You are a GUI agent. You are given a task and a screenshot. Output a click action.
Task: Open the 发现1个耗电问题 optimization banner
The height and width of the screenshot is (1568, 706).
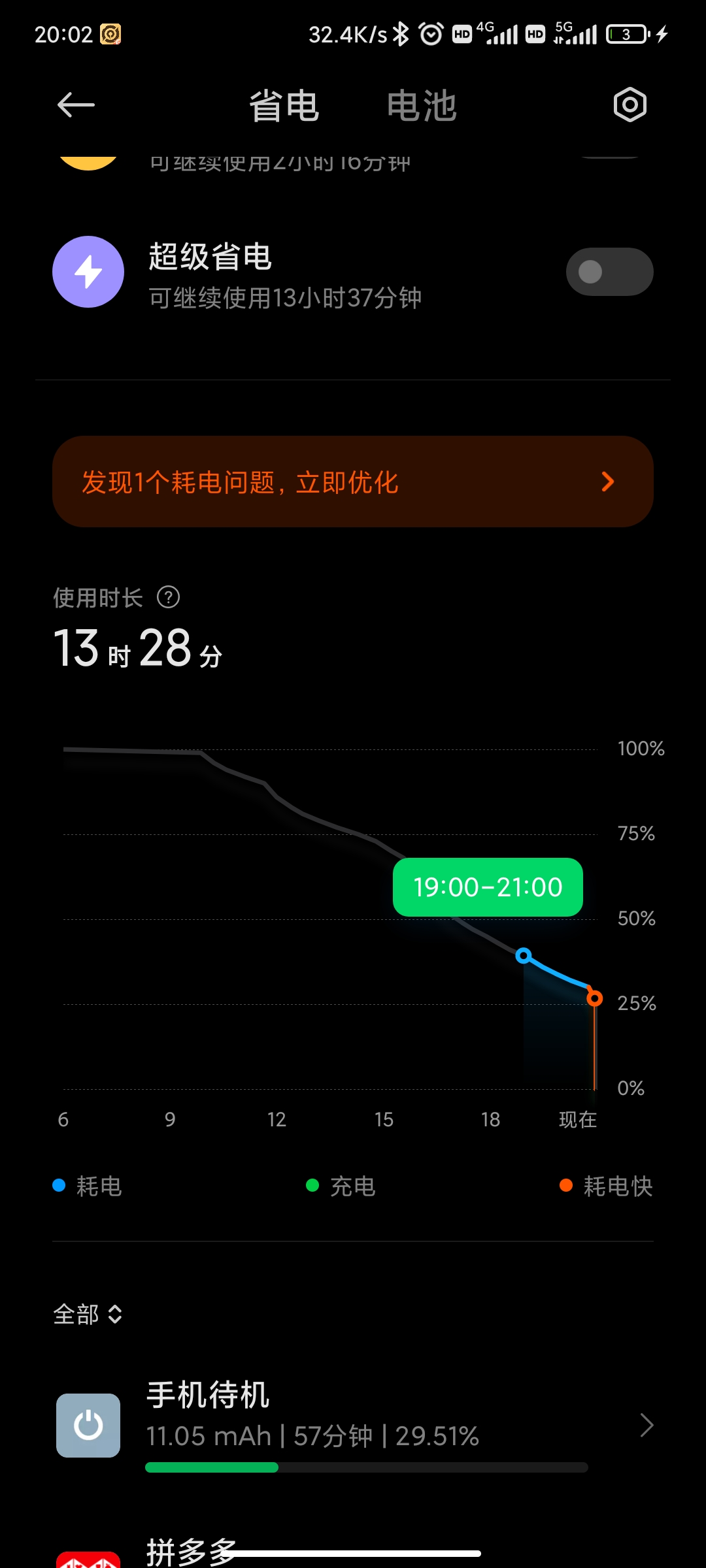point(353,482)
